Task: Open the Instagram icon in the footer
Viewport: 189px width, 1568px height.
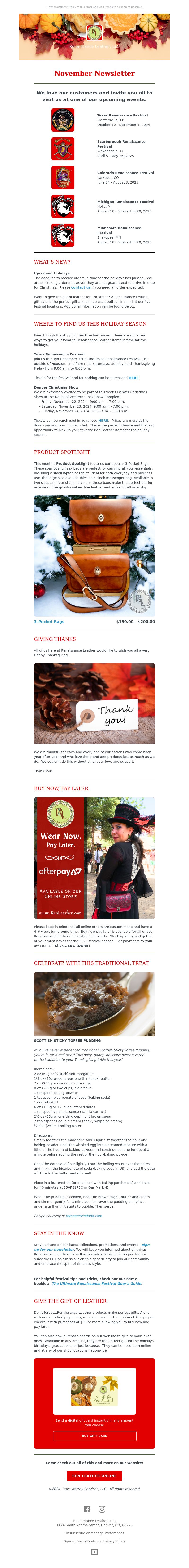Action: [102, 1509]
